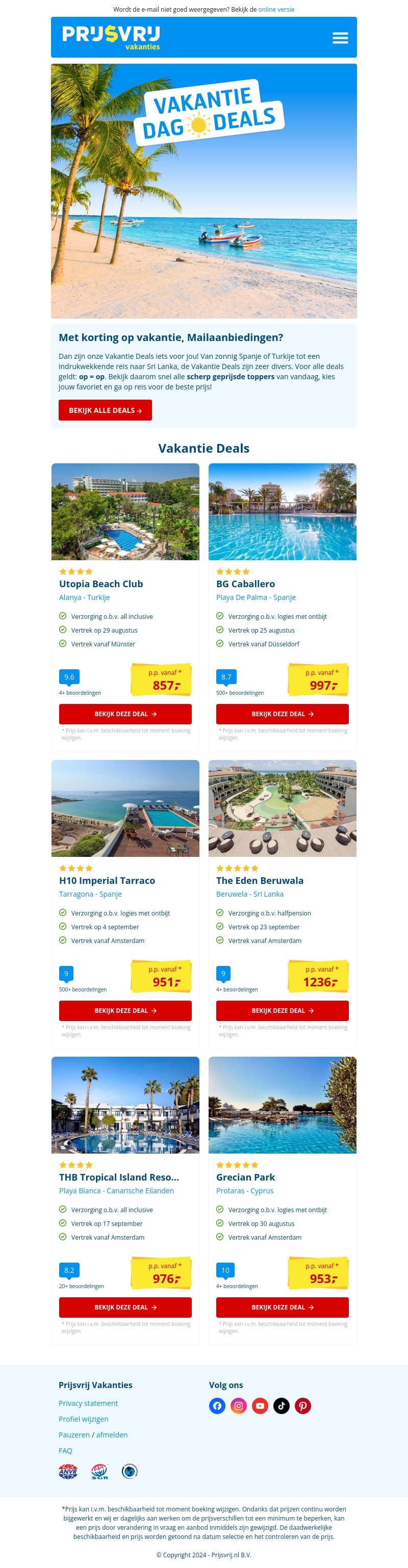408x1568 pixels.
Task: View the Utopia Beach Club deal
Action: tap(125, 714)
